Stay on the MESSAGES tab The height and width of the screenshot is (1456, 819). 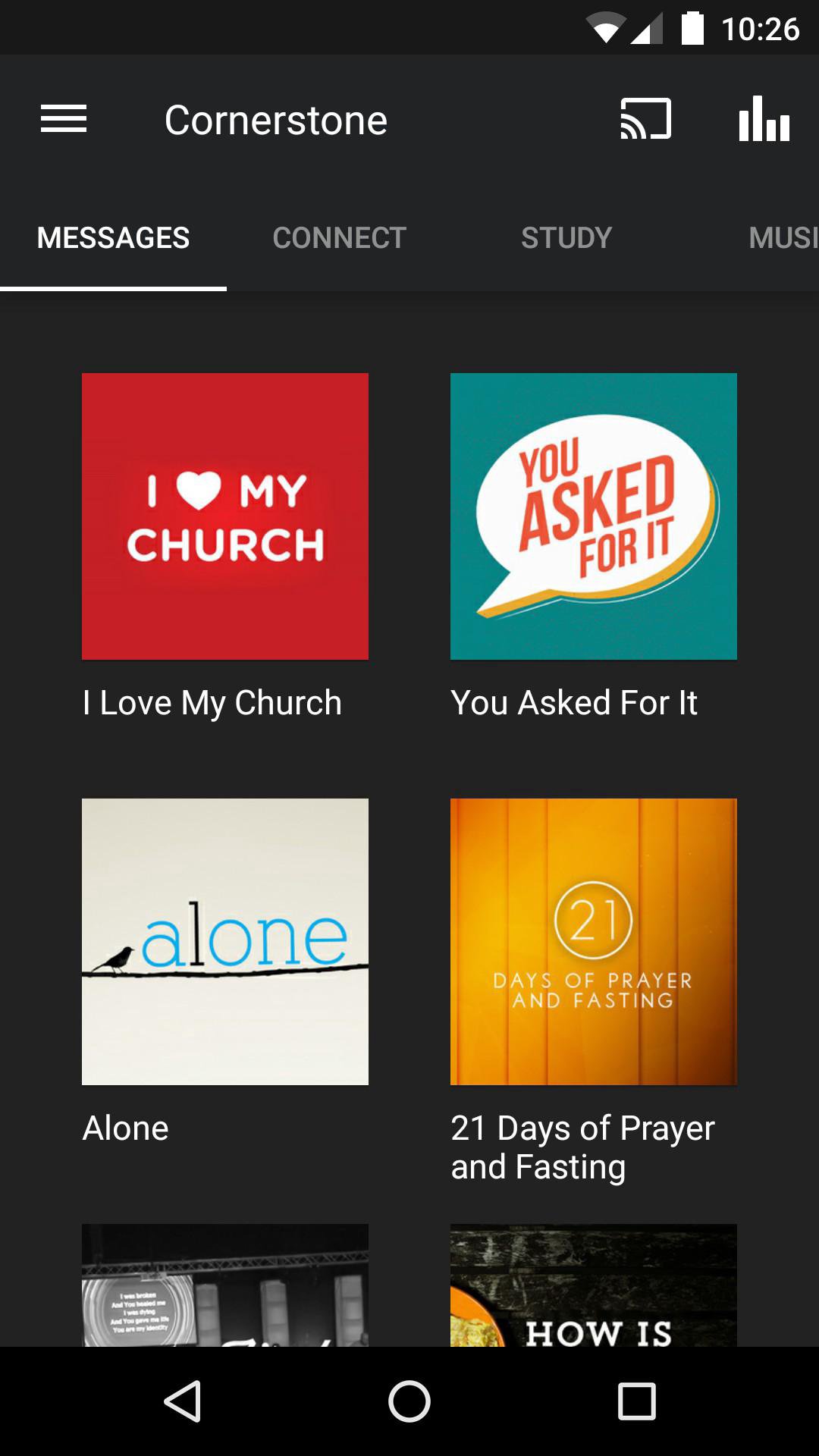tap(114, 237)
